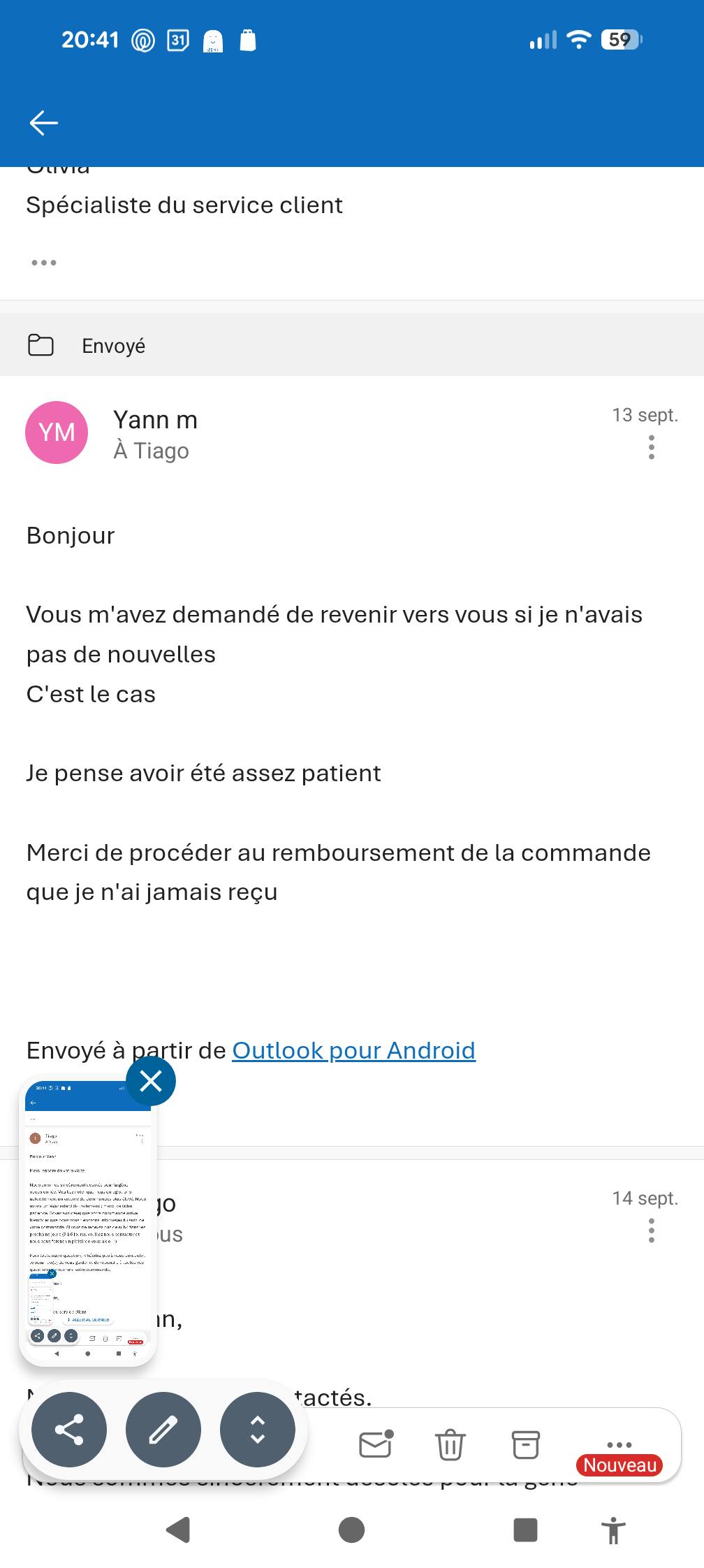Open the Outlook pour Android link
This screenshot has height=1568, width=704.
pyautogui.click(x=353, y=1050)
